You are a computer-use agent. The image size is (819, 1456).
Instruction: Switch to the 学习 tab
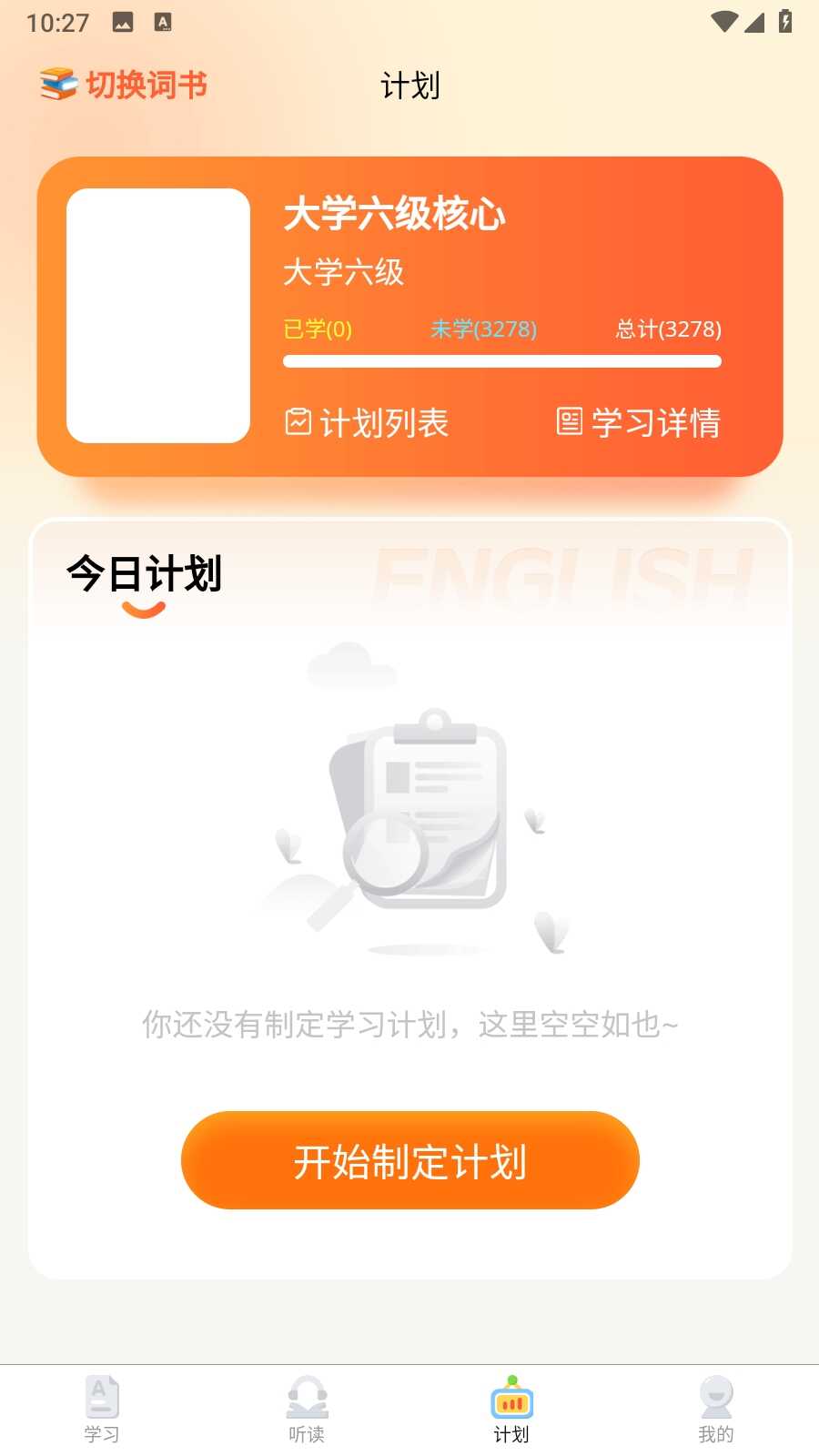pyautogui.click(x=102, y=1409)
